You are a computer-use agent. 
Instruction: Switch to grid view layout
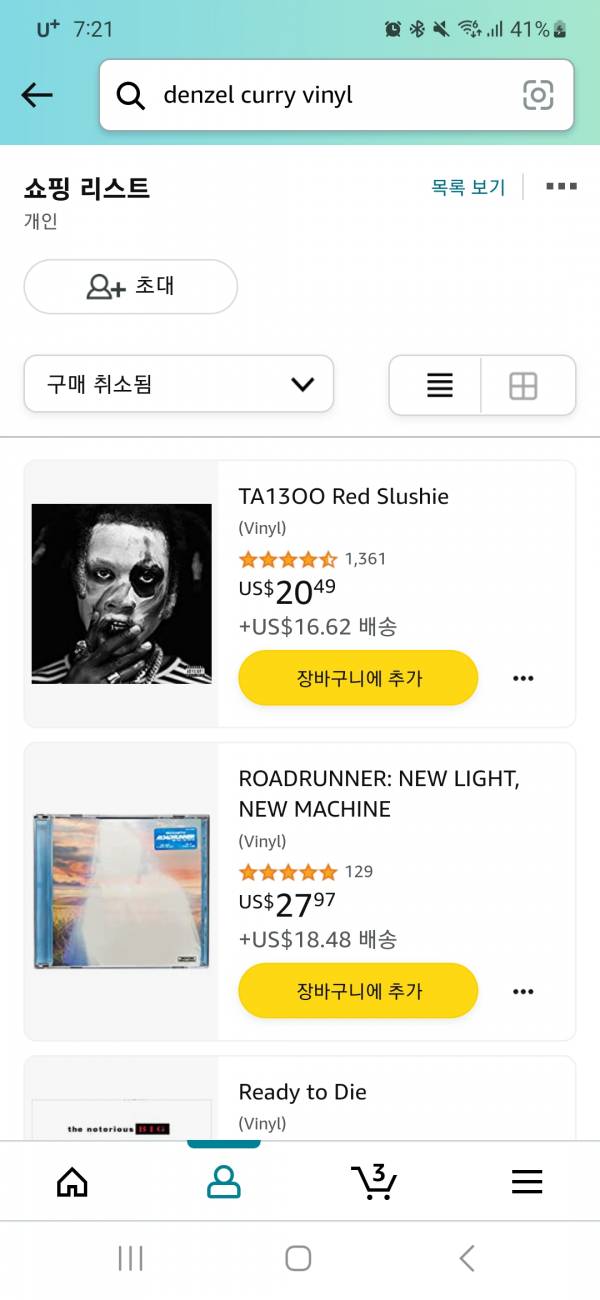[523, 385]
